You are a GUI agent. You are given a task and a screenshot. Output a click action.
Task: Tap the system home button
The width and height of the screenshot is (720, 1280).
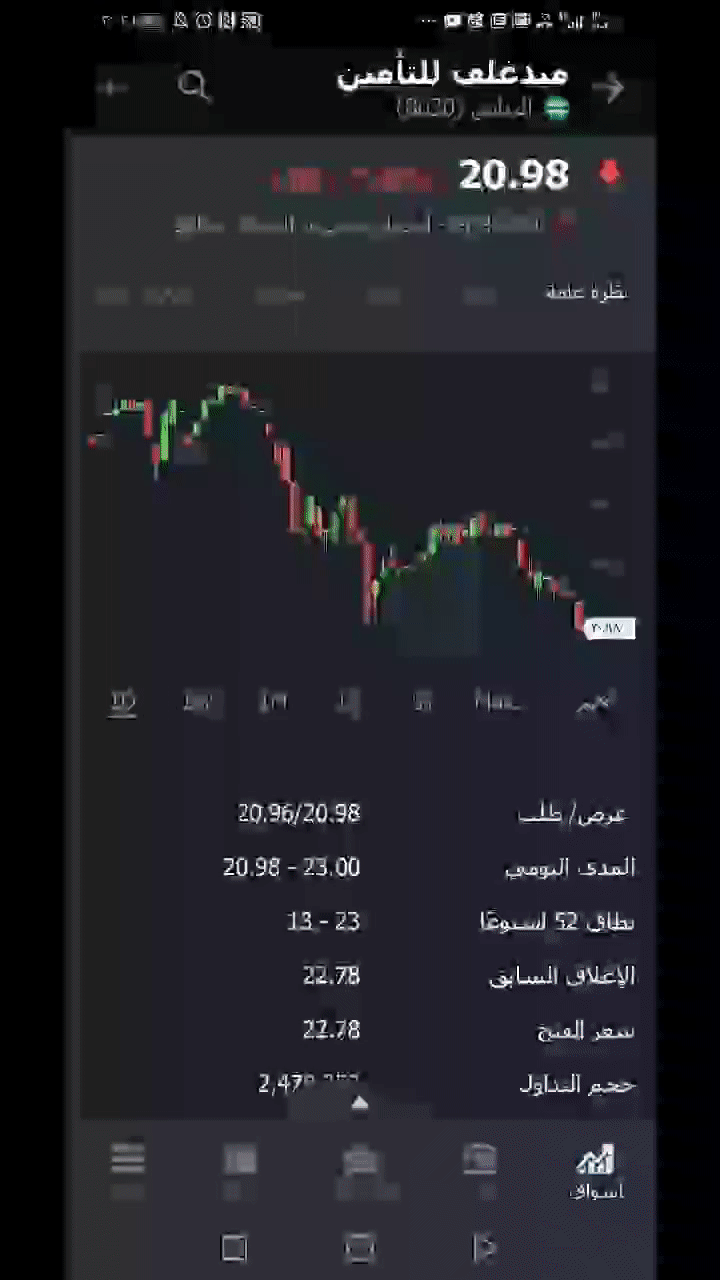point(360,1248)
